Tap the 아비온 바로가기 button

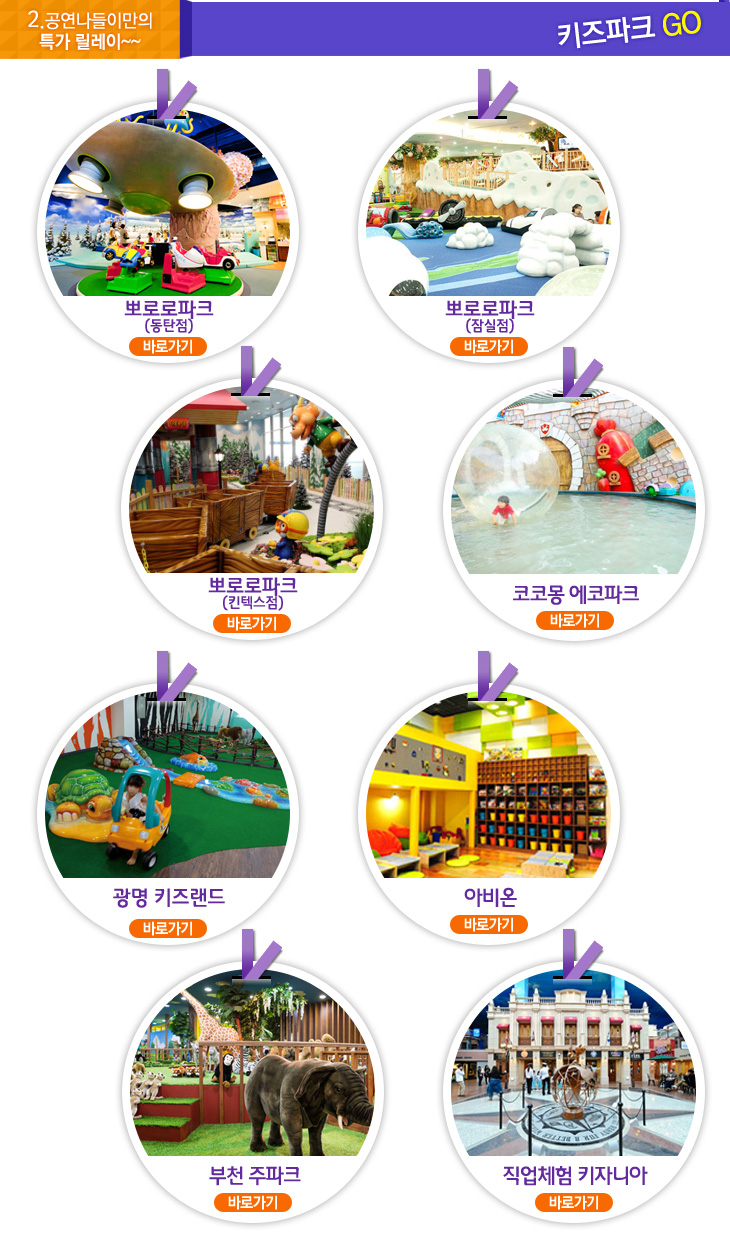tap(489, 924)
